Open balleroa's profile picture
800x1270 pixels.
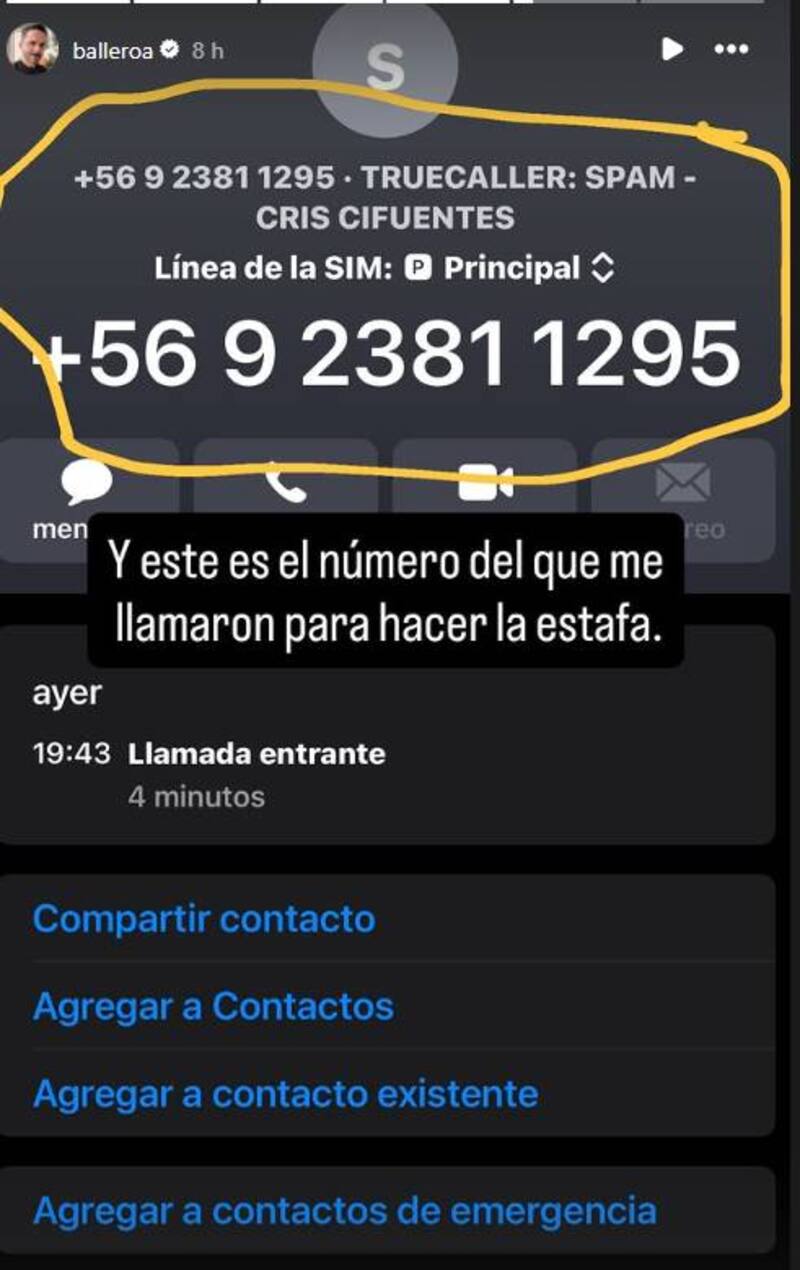pyautogui.click(x=33, y=49)
